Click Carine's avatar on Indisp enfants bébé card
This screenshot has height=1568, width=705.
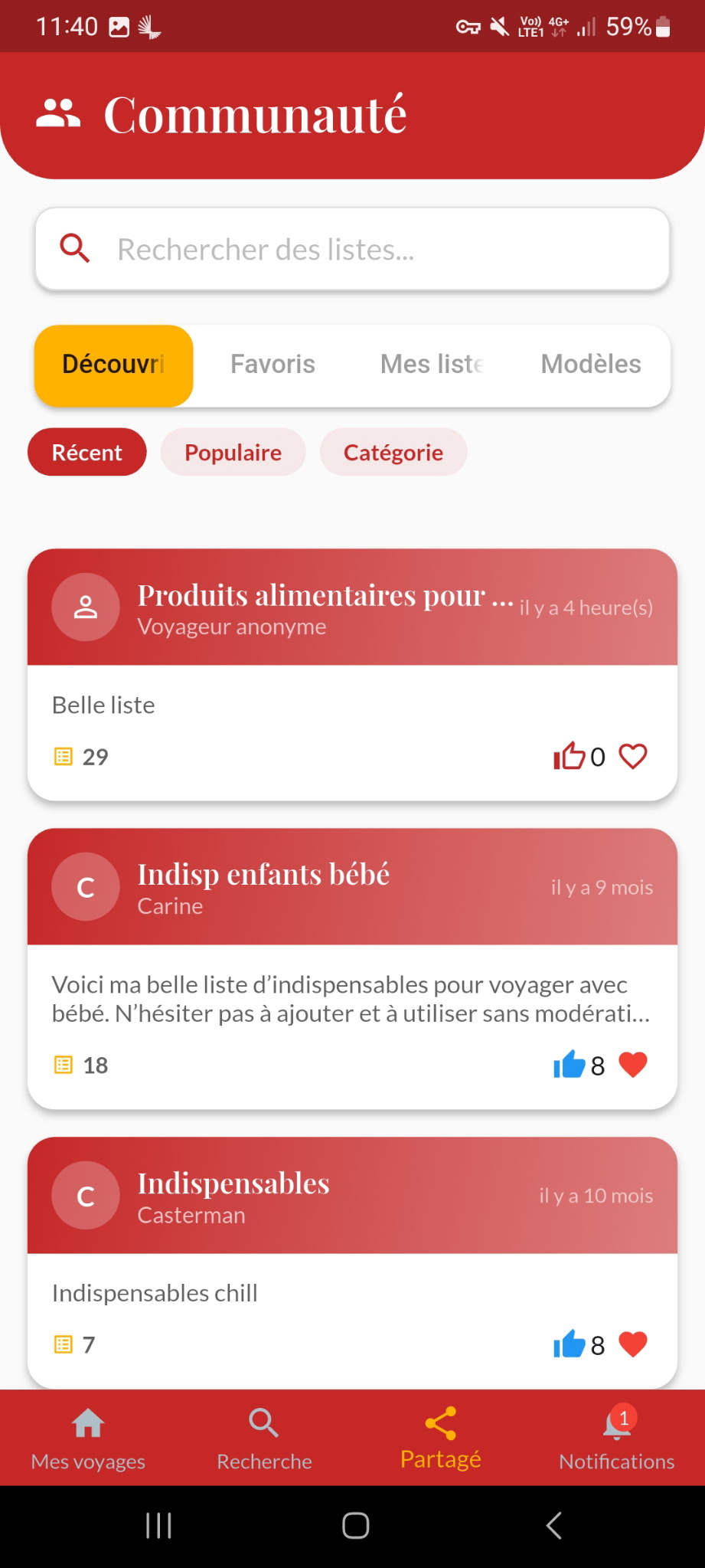(x=85, y=886)
